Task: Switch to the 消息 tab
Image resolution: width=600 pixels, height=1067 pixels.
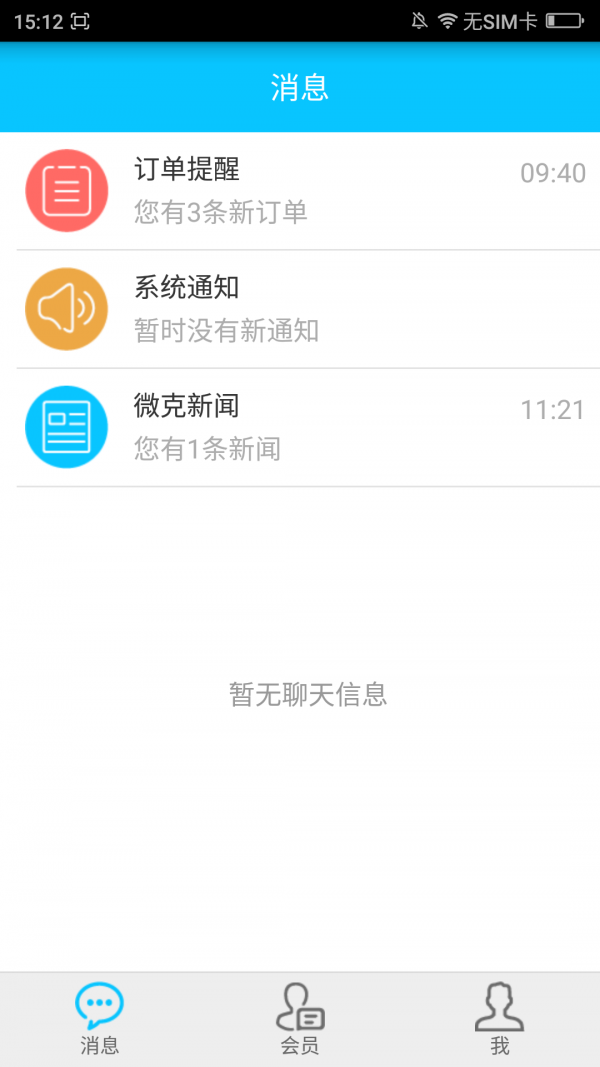Action: pos(100,1018)
